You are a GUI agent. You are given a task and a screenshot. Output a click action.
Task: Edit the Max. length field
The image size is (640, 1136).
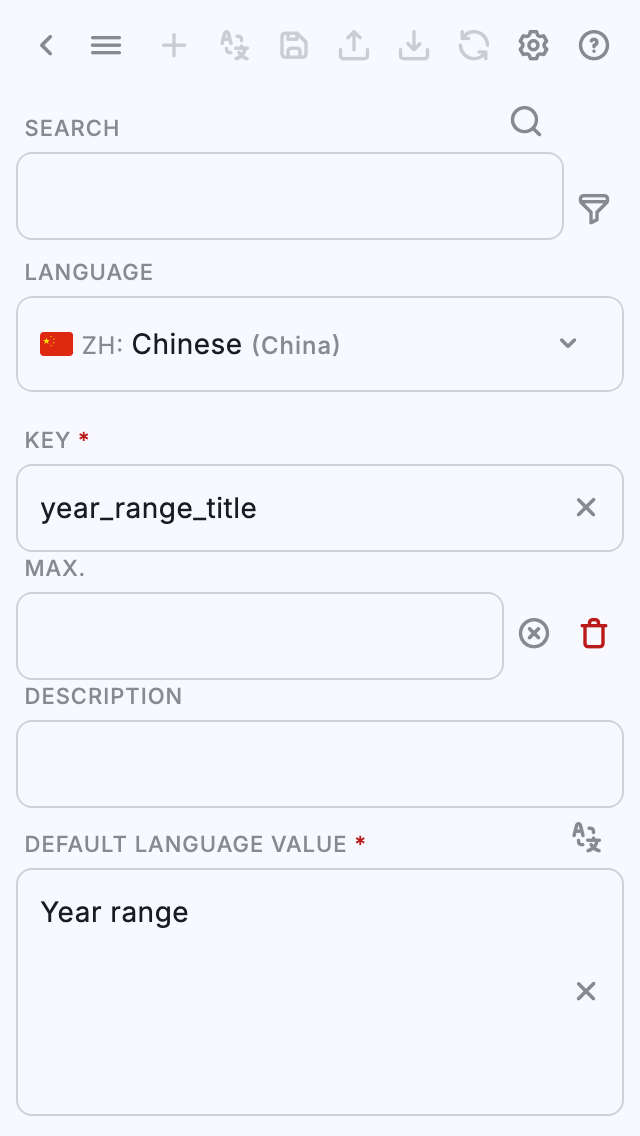tap(260, 636)
